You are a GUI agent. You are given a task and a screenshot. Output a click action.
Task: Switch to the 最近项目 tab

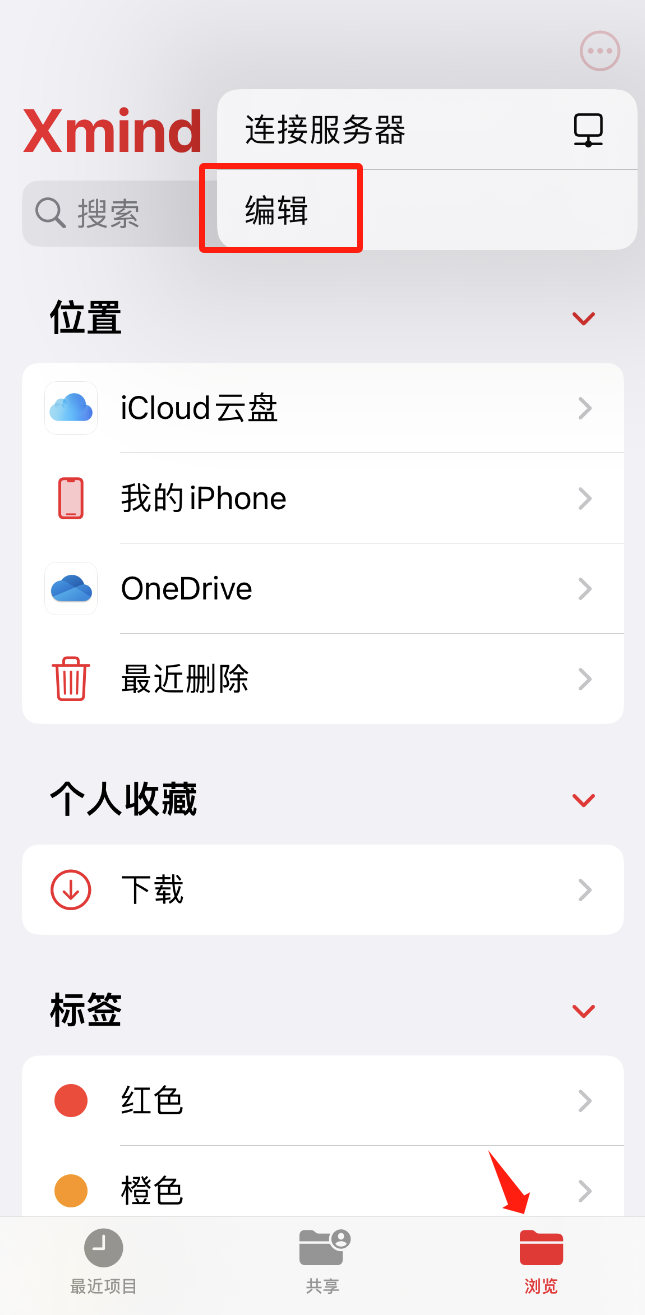point(104,1262)
